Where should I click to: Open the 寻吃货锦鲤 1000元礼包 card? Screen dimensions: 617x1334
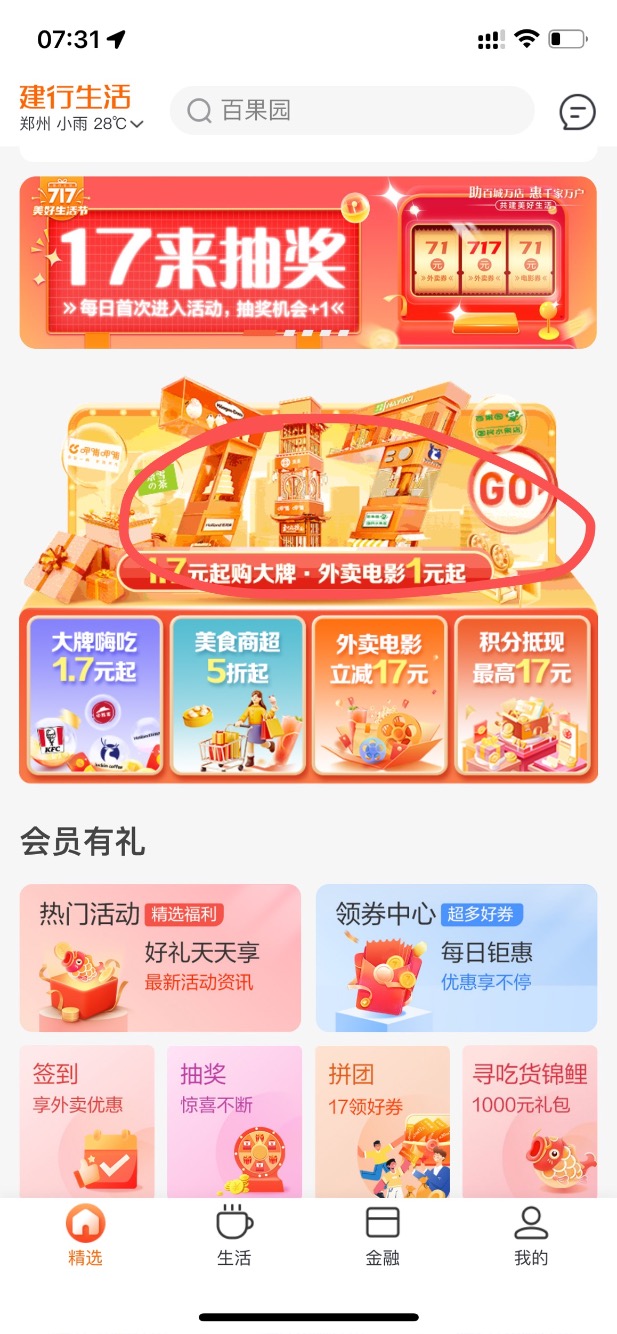[x=530, y=1121]
